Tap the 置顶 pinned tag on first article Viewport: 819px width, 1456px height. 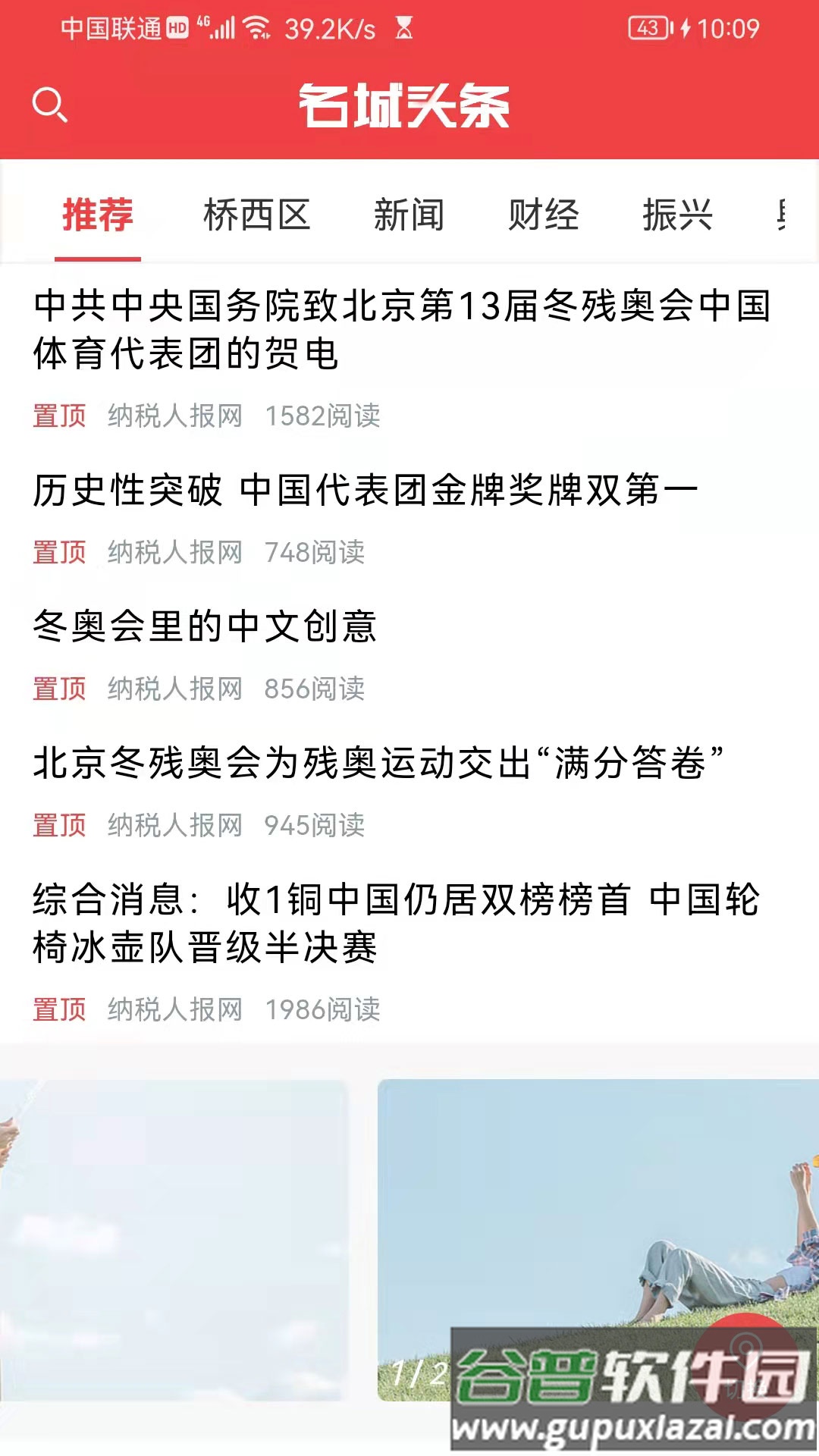click(60, 416)
